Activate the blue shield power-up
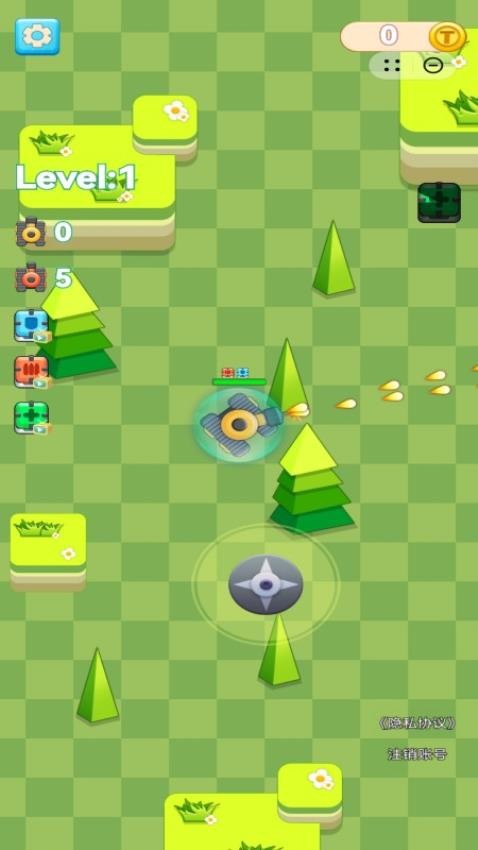Screen dimensions: 478x850 pos(31,326)
